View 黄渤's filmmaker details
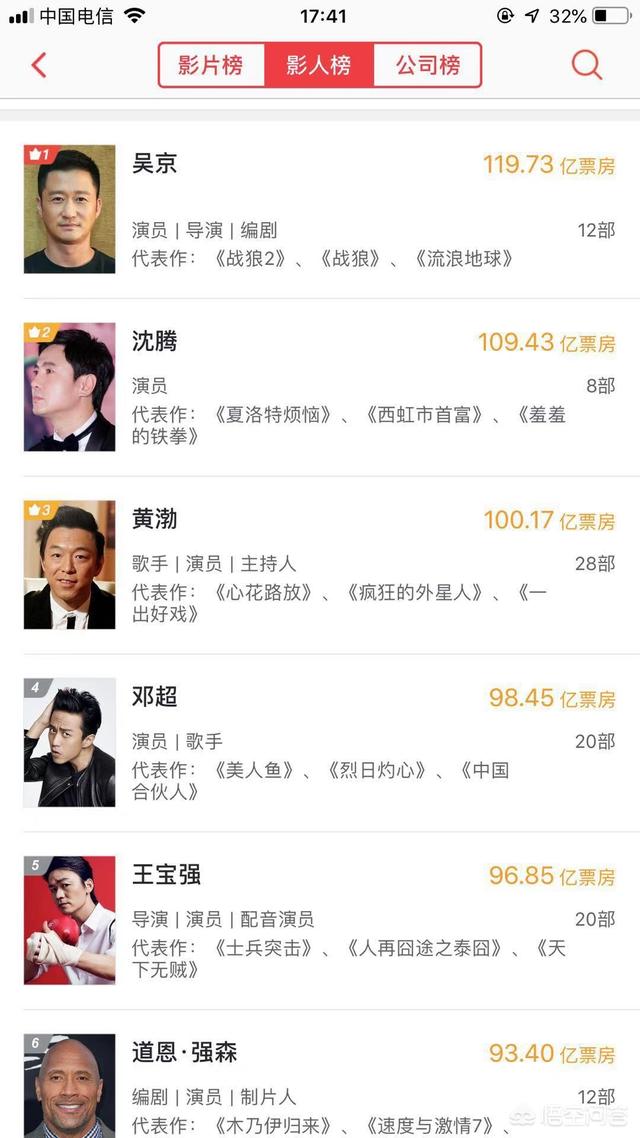This screenshot has width=640, height=1138. click(x=320, y=565)
